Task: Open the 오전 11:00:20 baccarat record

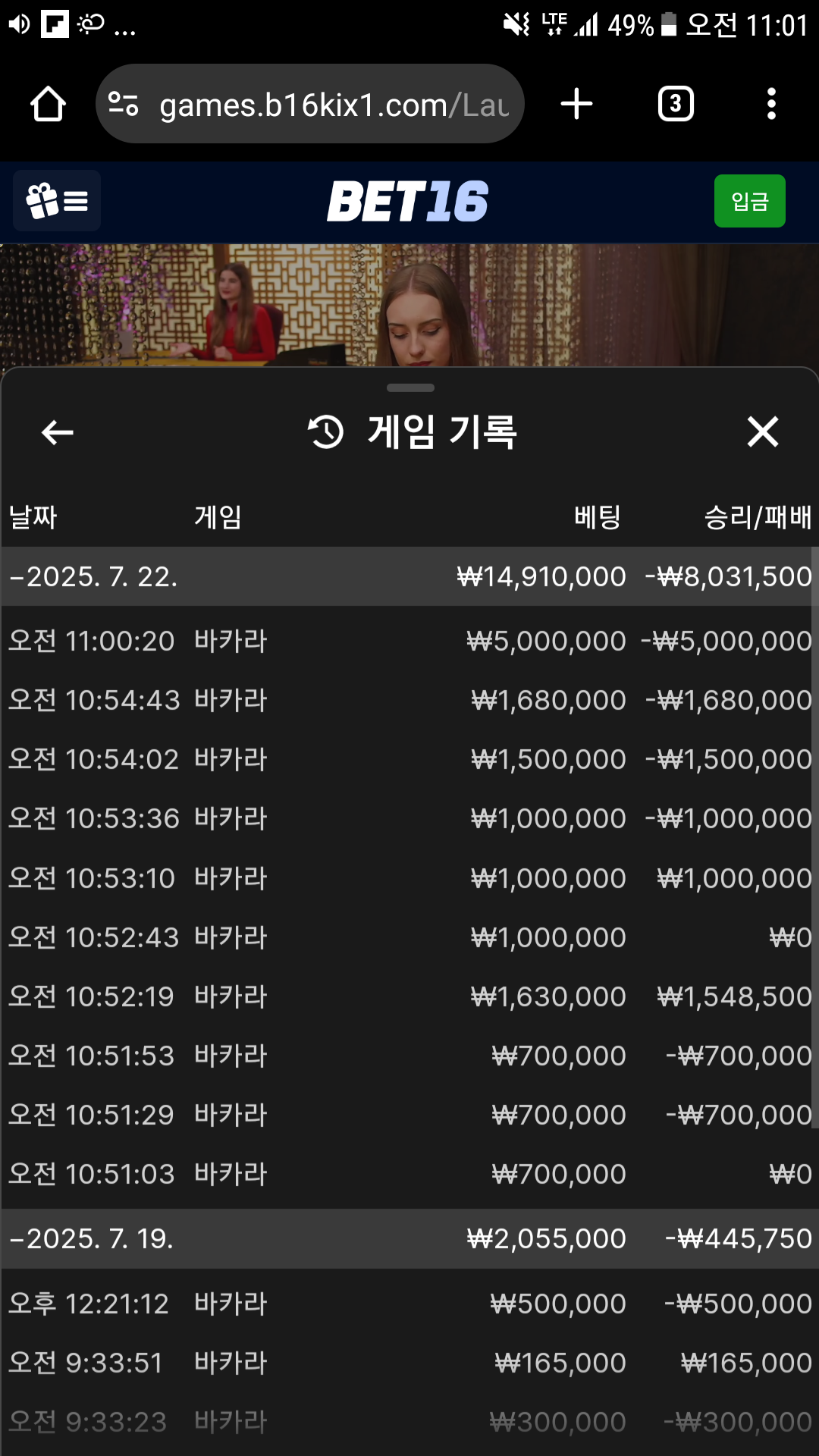Action: pyautogui.click(x=409, y=641)
